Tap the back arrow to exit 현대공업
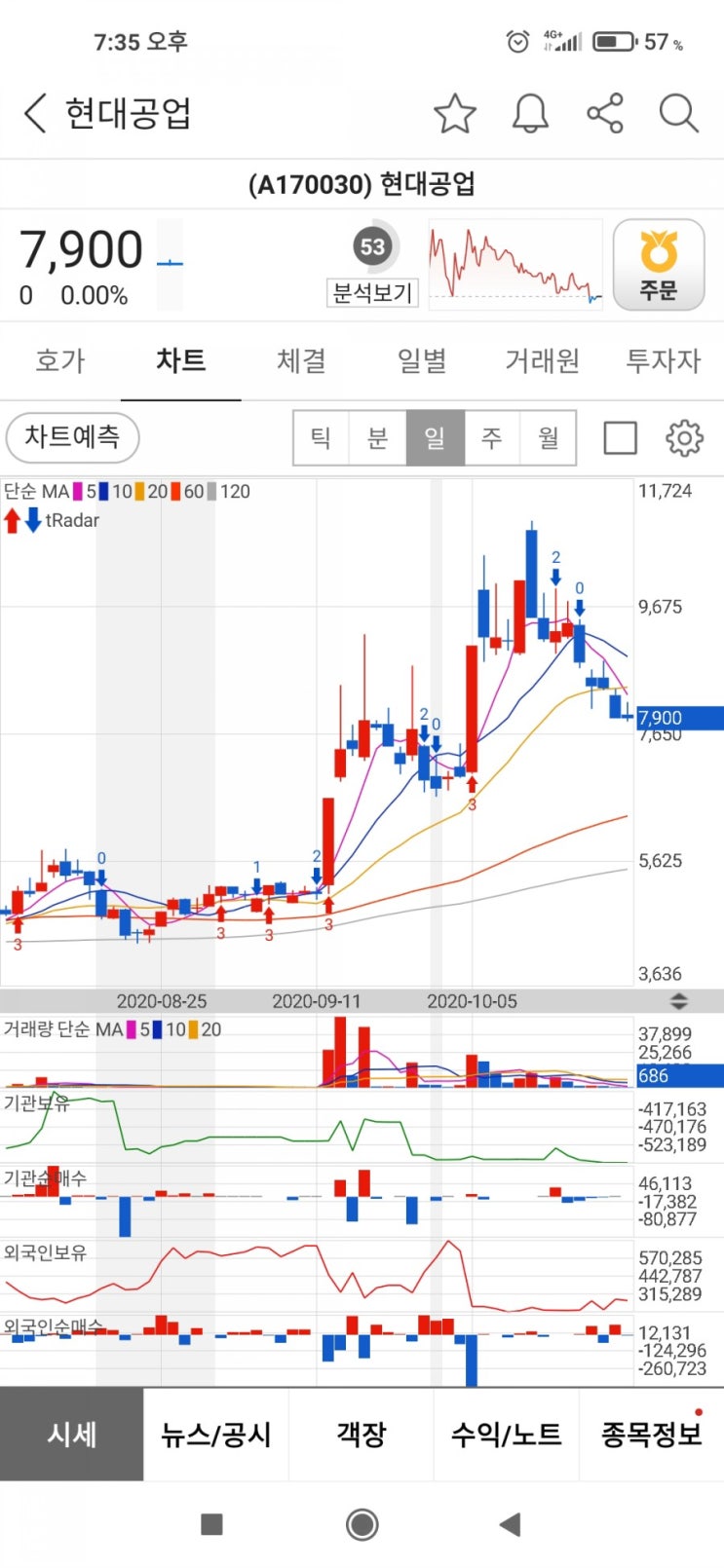 tap(34, 112)
